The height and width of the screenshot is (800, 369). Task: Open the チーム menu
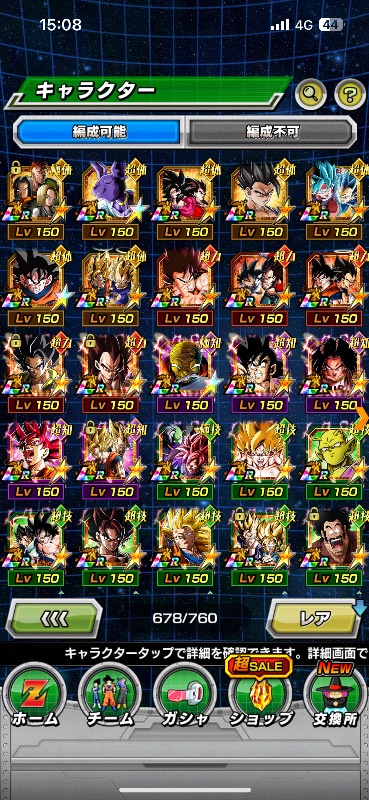110,696
